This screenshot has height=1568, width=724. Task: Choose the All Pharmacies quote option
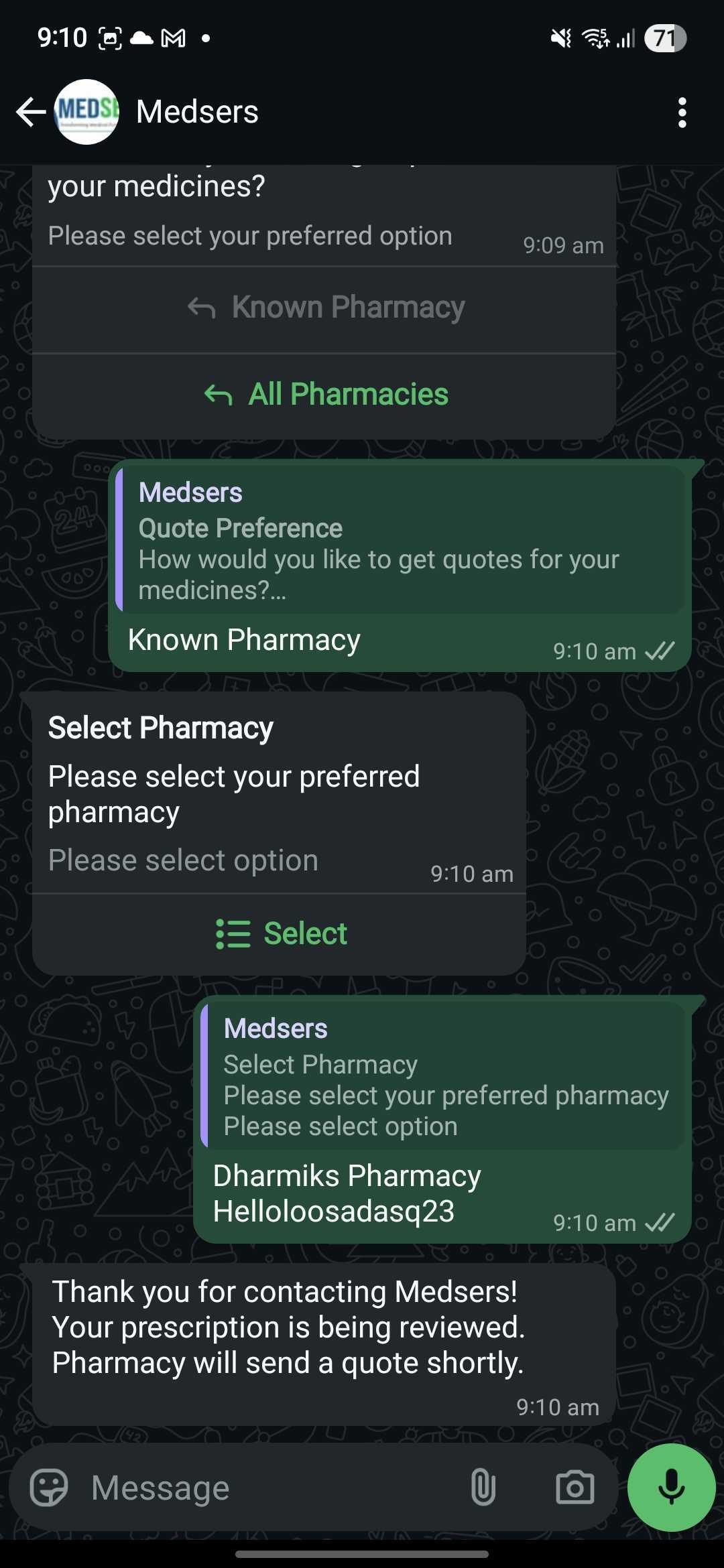pos(326,394)
